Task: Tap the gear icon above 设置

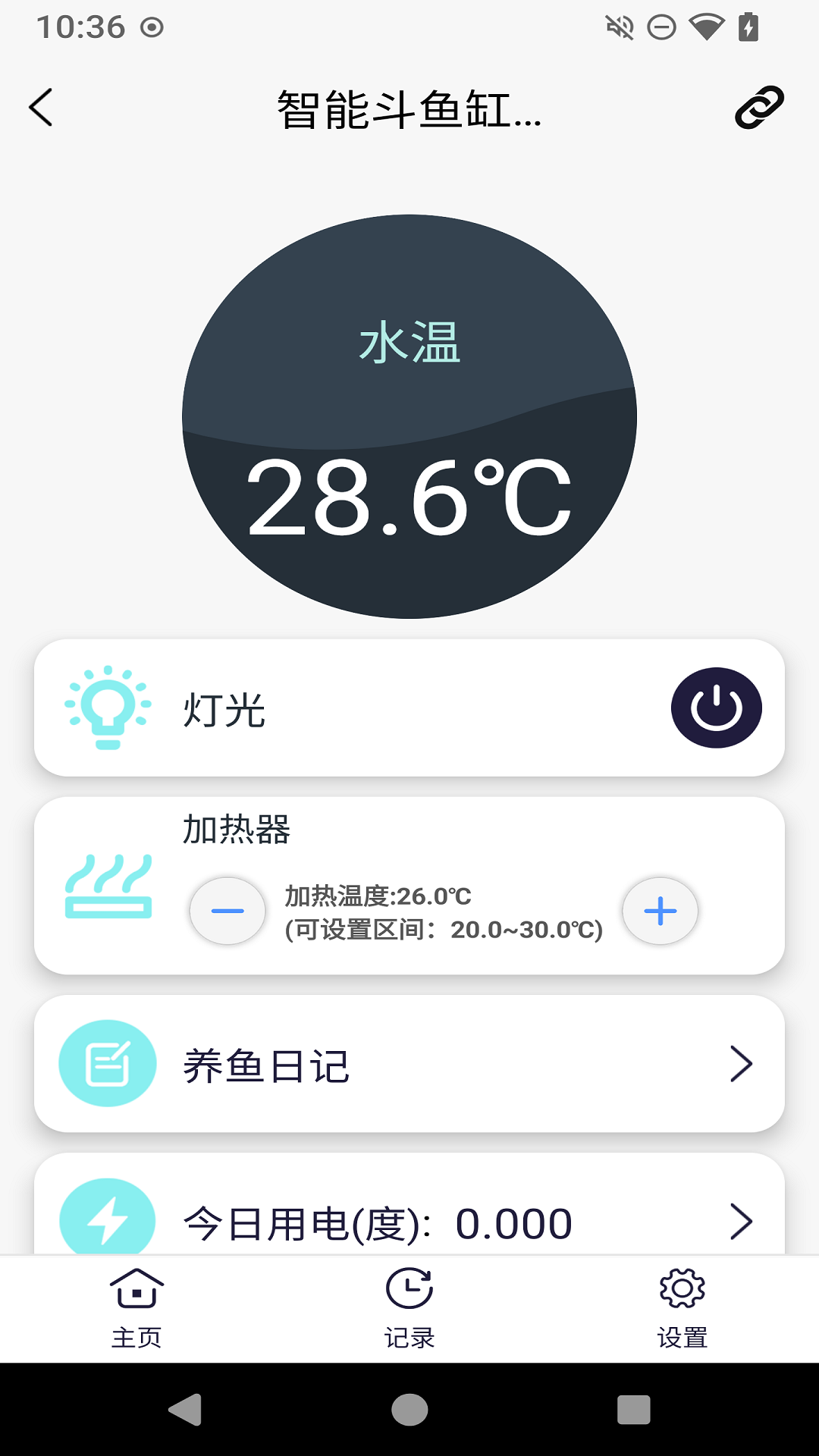Action: click(x=682, y=1287)
